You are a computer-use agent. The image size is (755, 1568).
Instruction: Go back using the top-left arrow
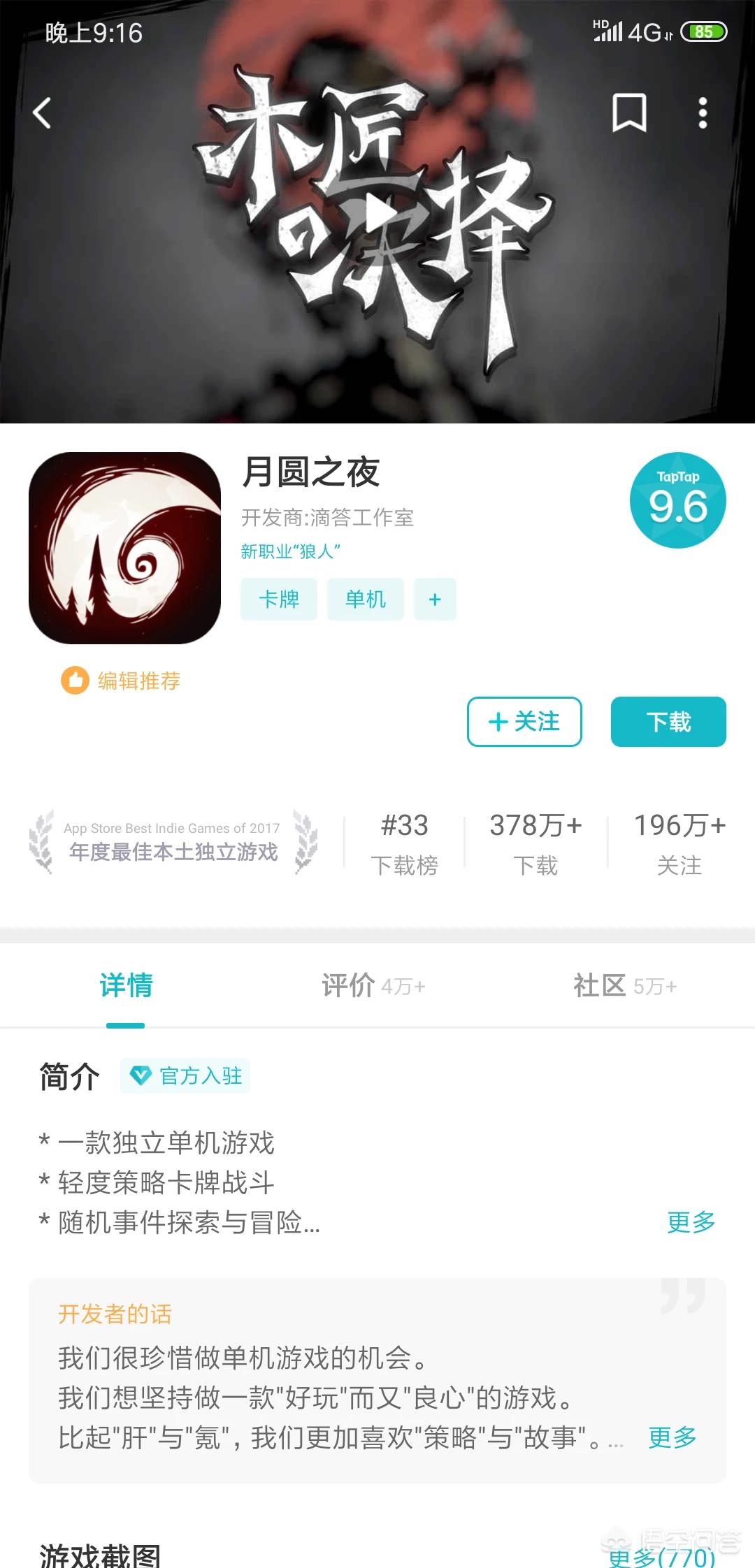(43, 112)
